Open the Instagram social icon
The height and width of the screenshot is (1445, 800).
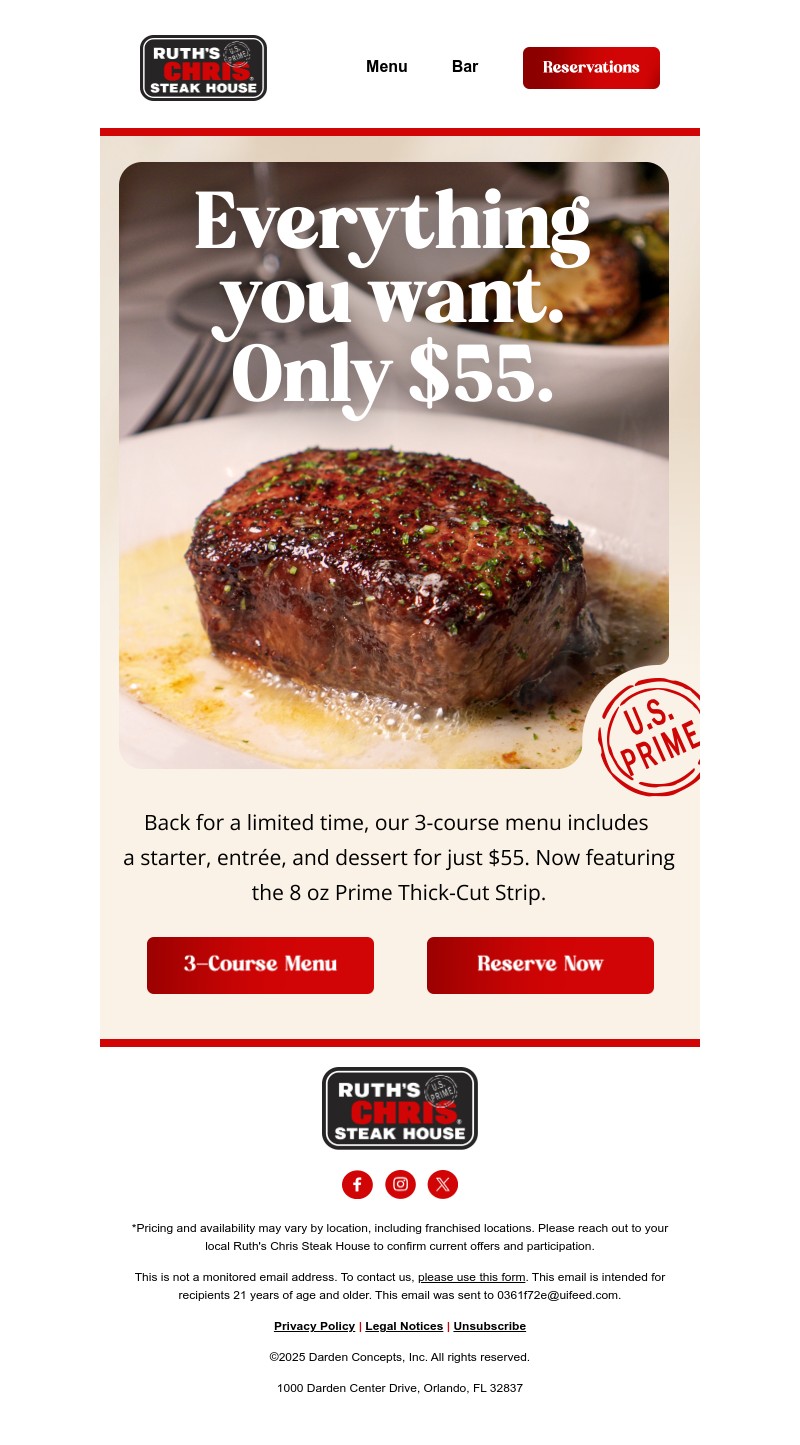click(x=400, y=1184)
